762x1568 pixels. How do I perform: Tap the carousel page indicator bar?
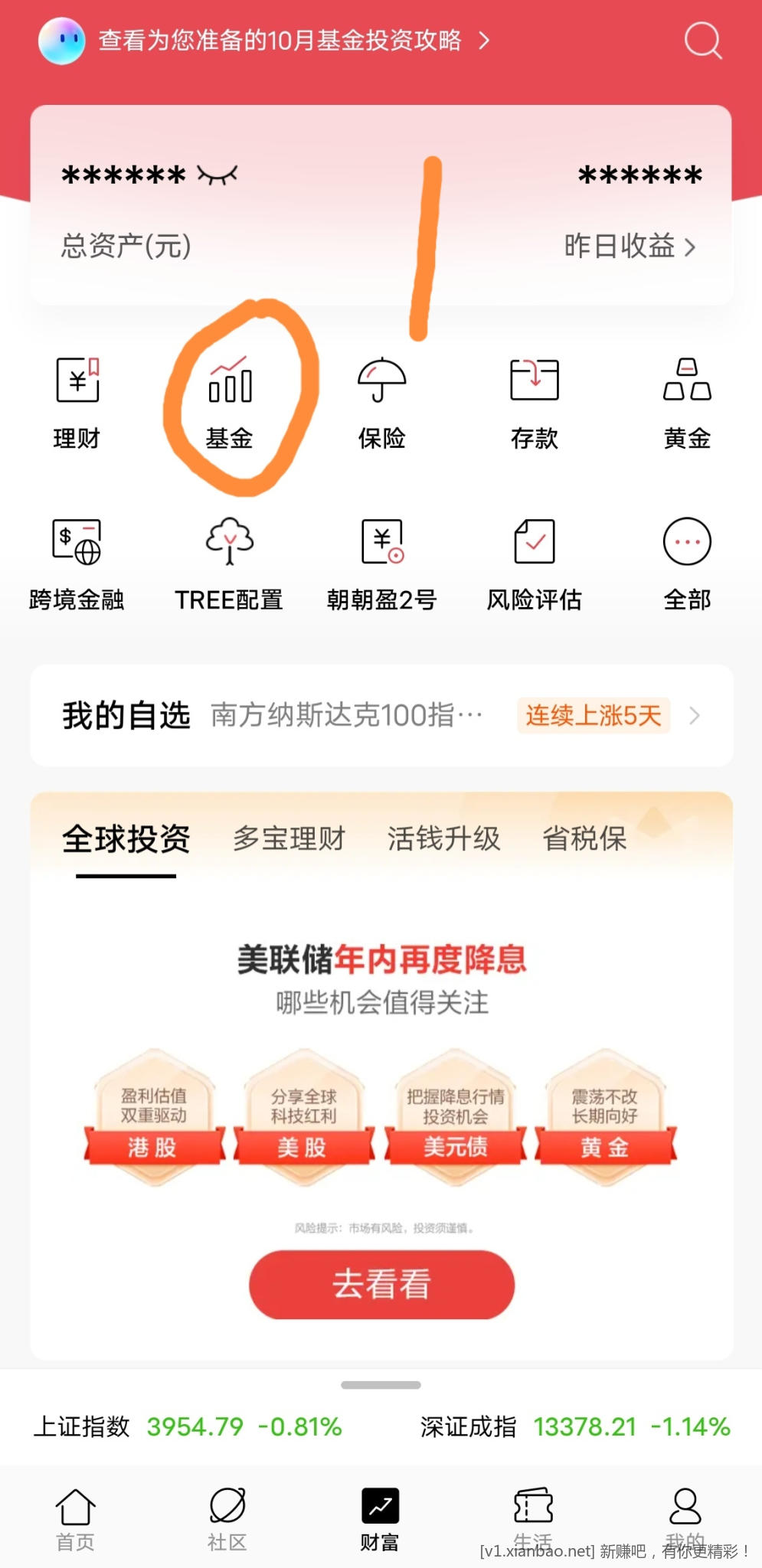click(x=381, y=1386)
